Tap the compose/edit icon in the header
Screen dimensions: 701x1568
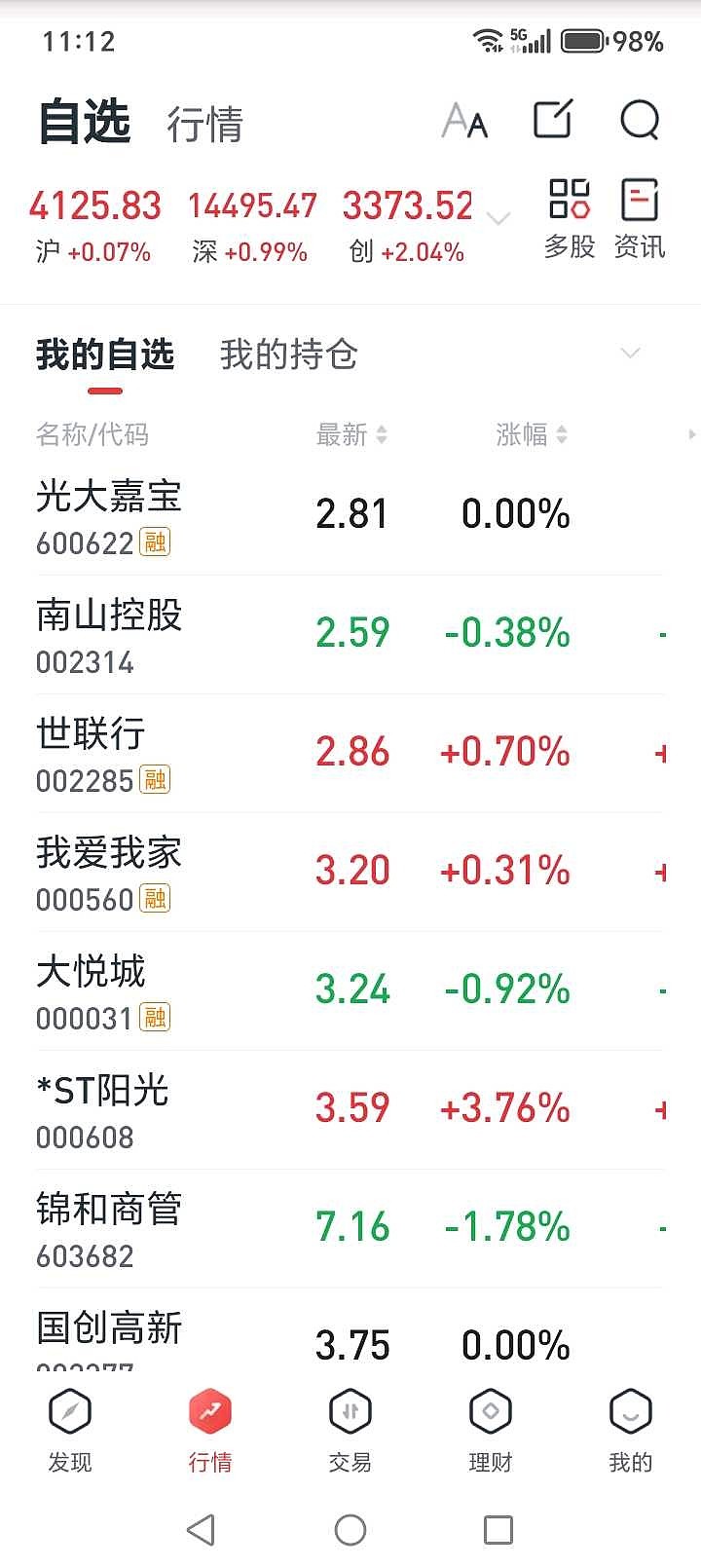tap(553, 119)
